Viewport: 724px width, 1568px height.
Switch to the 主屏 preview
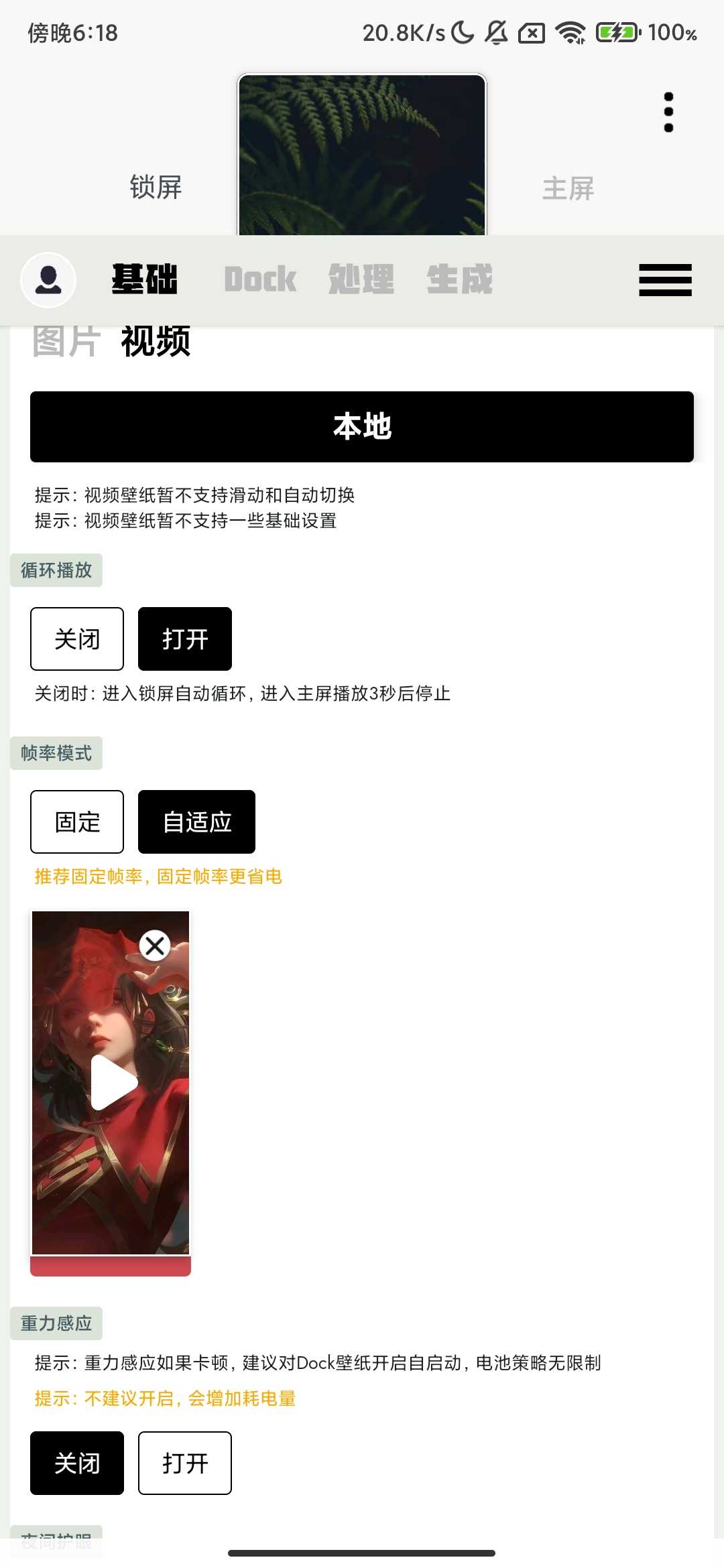(568, 188)
